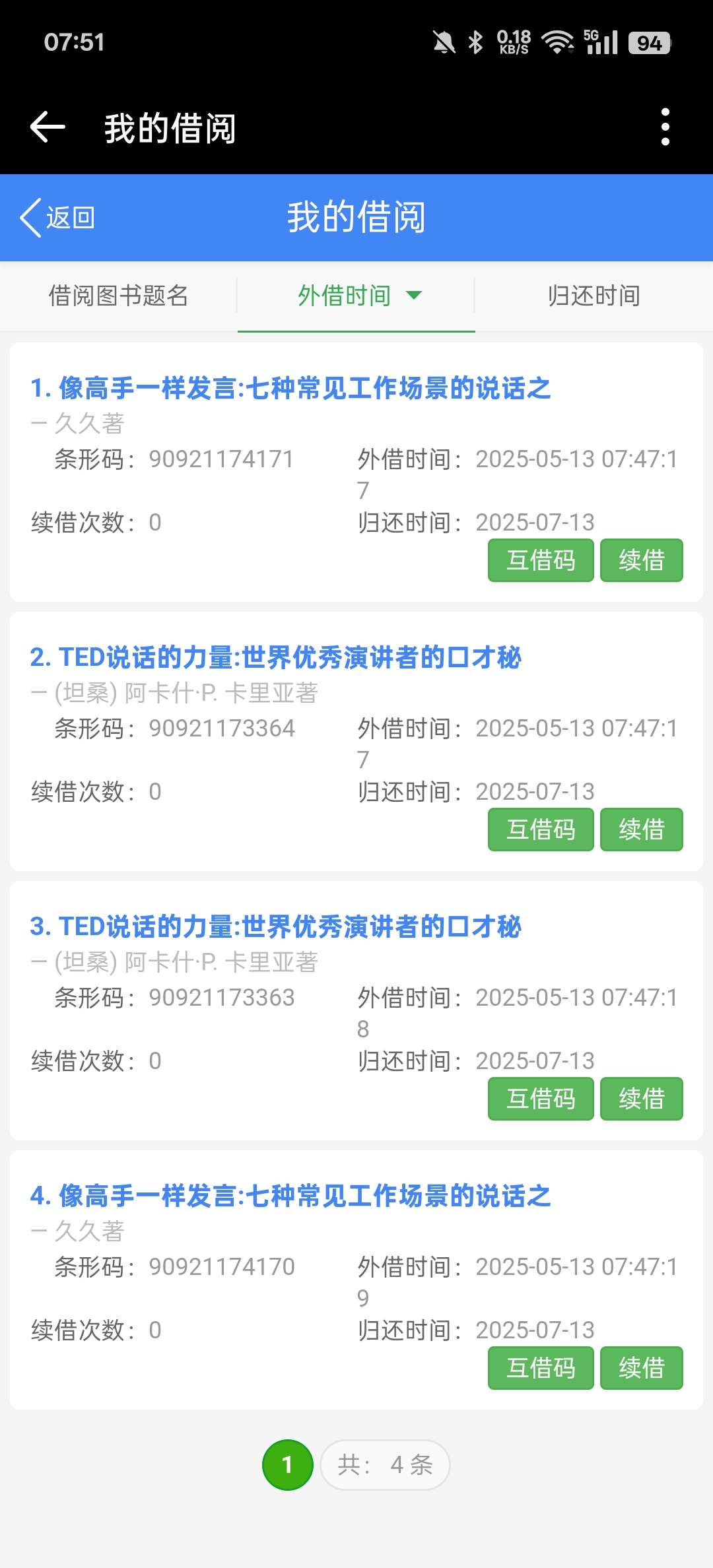713x1568 pixels.
Task: Open the three-dot overflow menu
Action: pyautogui.click(x=665, y=127)
